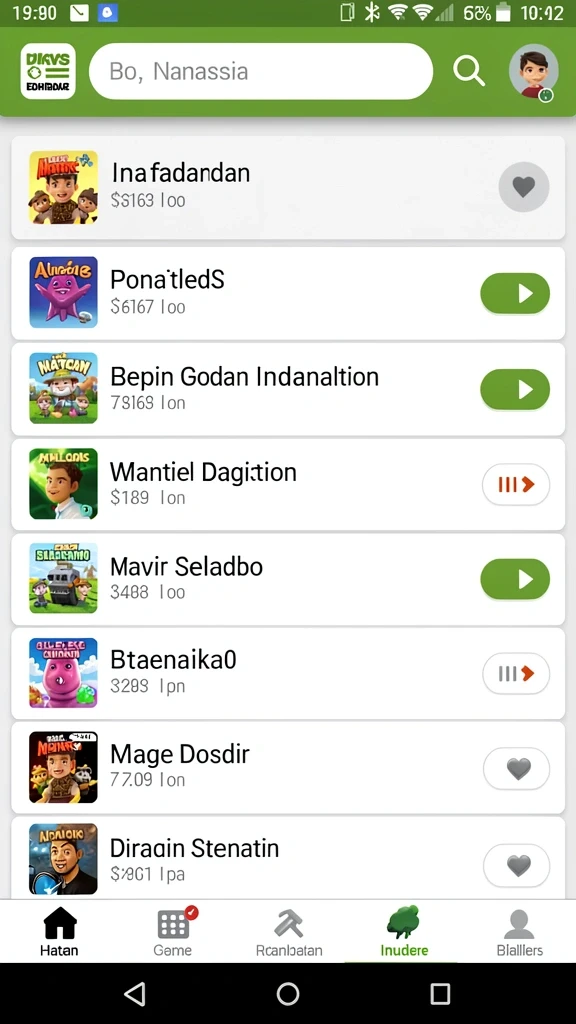Play PonatledS

515,294
